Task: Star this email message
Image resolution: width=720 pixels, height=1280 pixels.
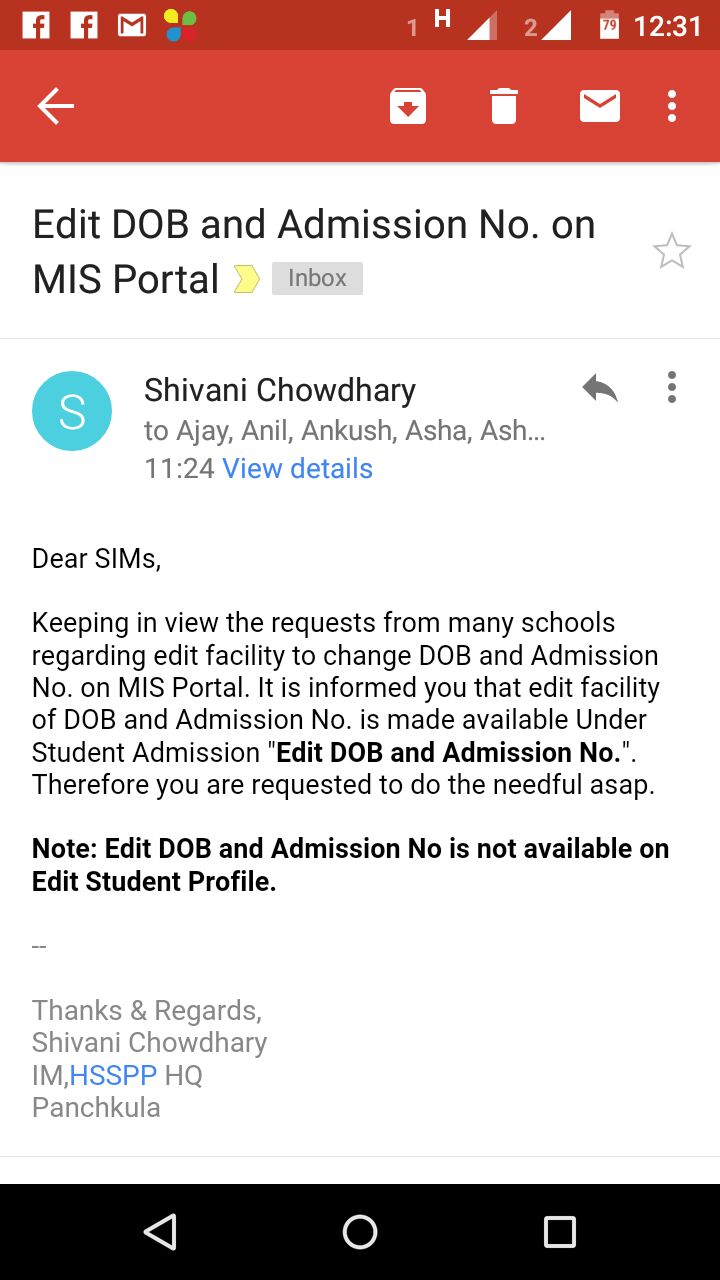Action: [x=672, y=251]
